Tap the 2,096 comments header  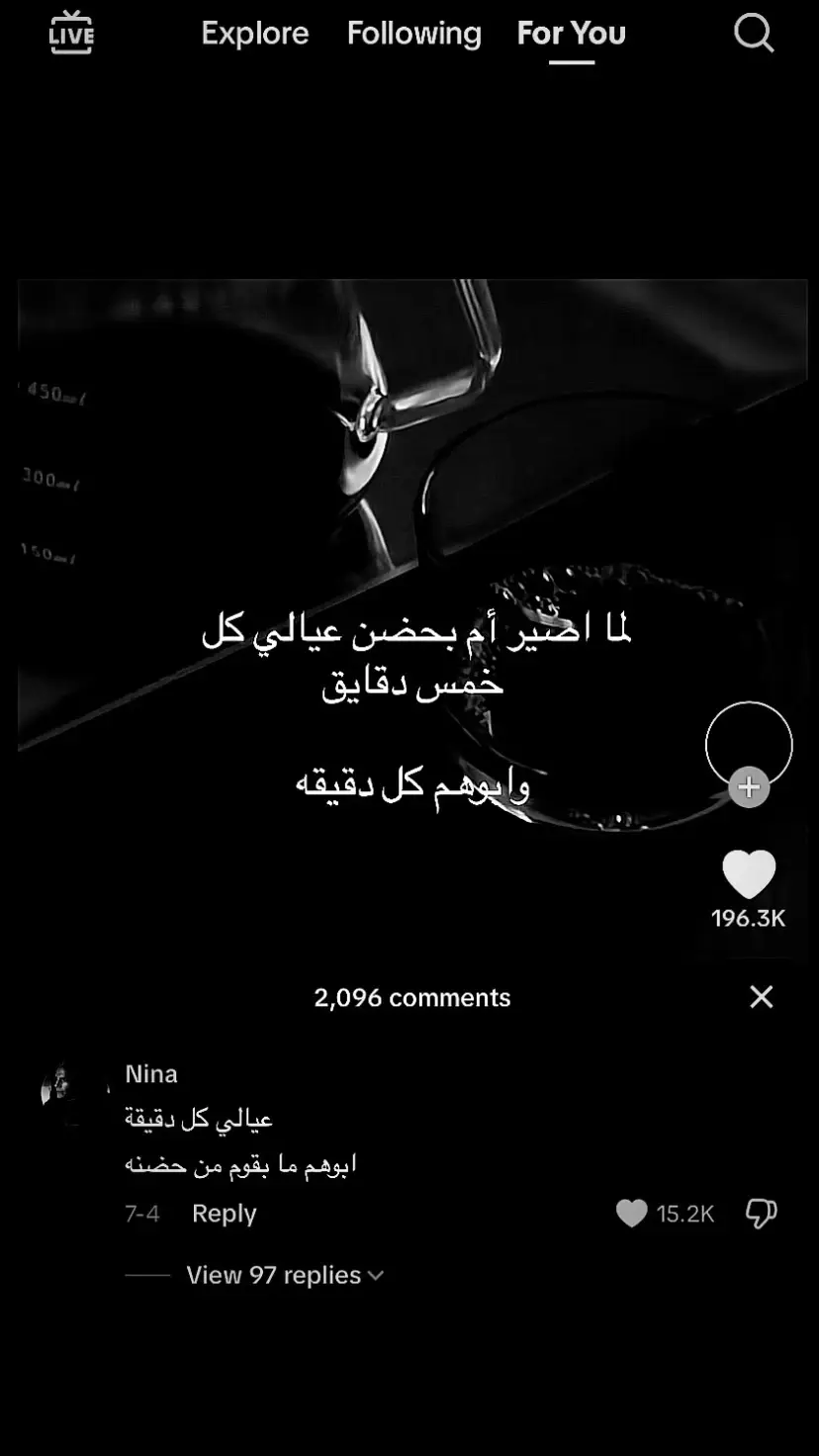410,997
